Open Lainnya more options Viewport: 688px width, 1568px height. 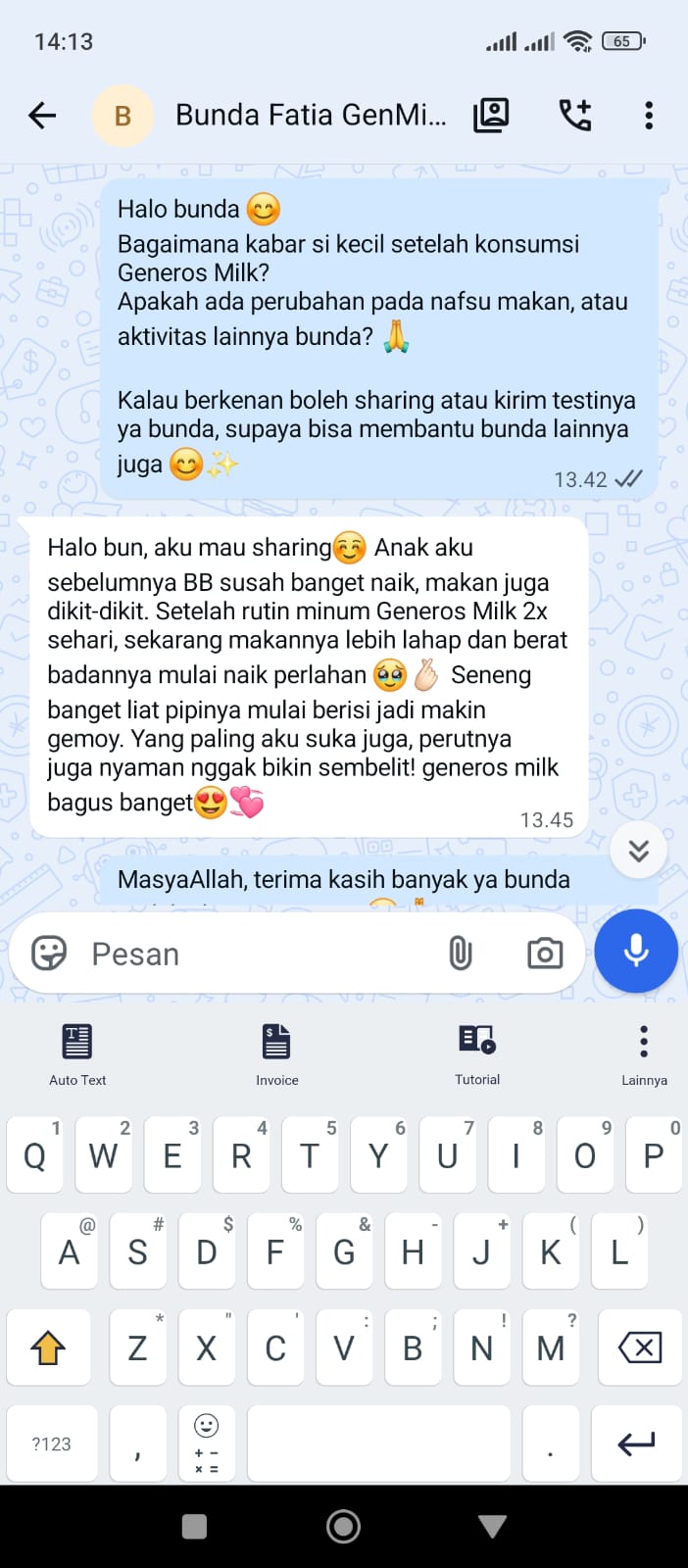[644, 1054]
